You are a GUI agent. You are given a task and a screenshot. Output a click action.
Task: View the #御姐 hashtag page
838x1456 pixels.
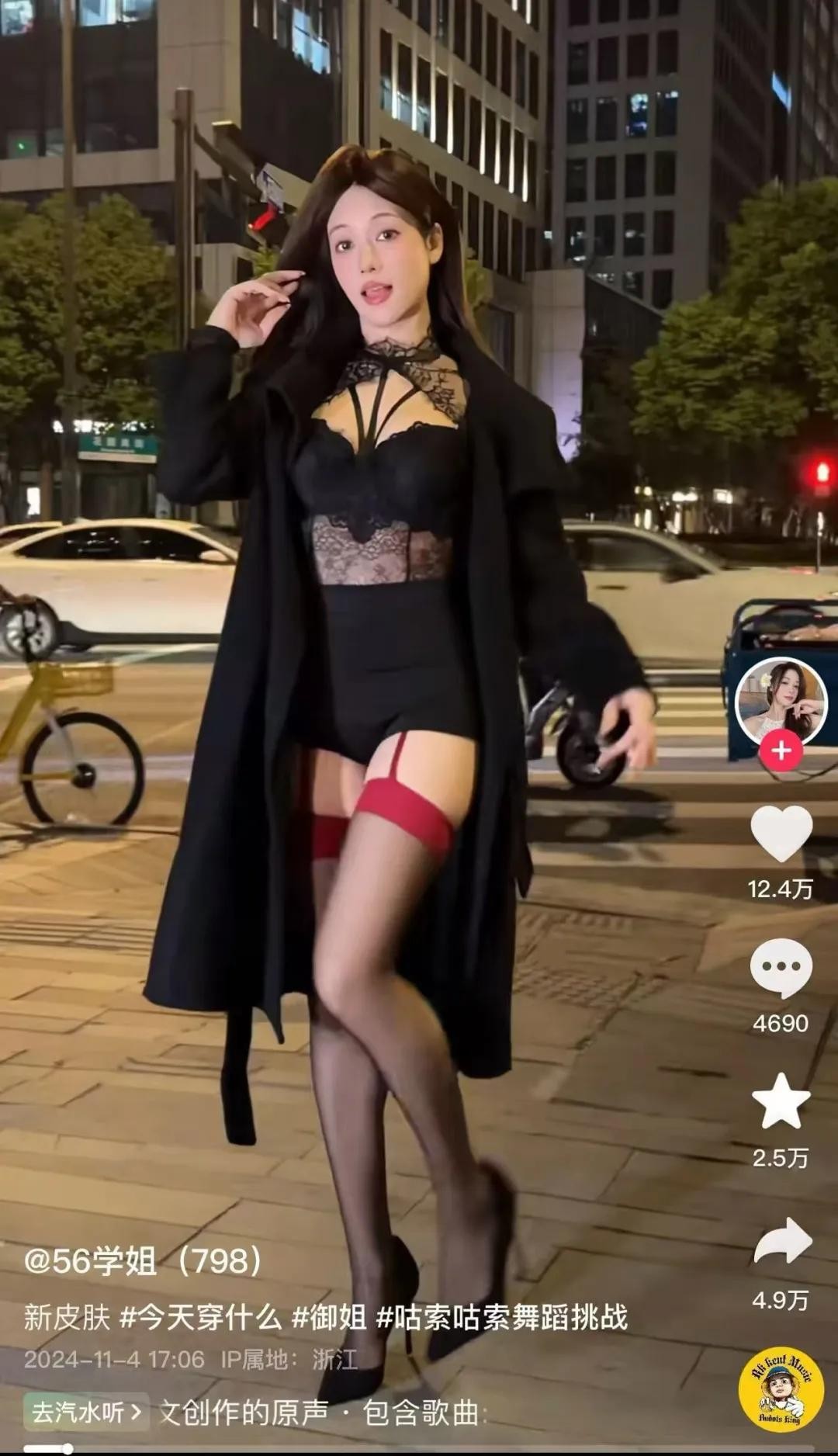pyautogui.click(x=329, y=1317)
